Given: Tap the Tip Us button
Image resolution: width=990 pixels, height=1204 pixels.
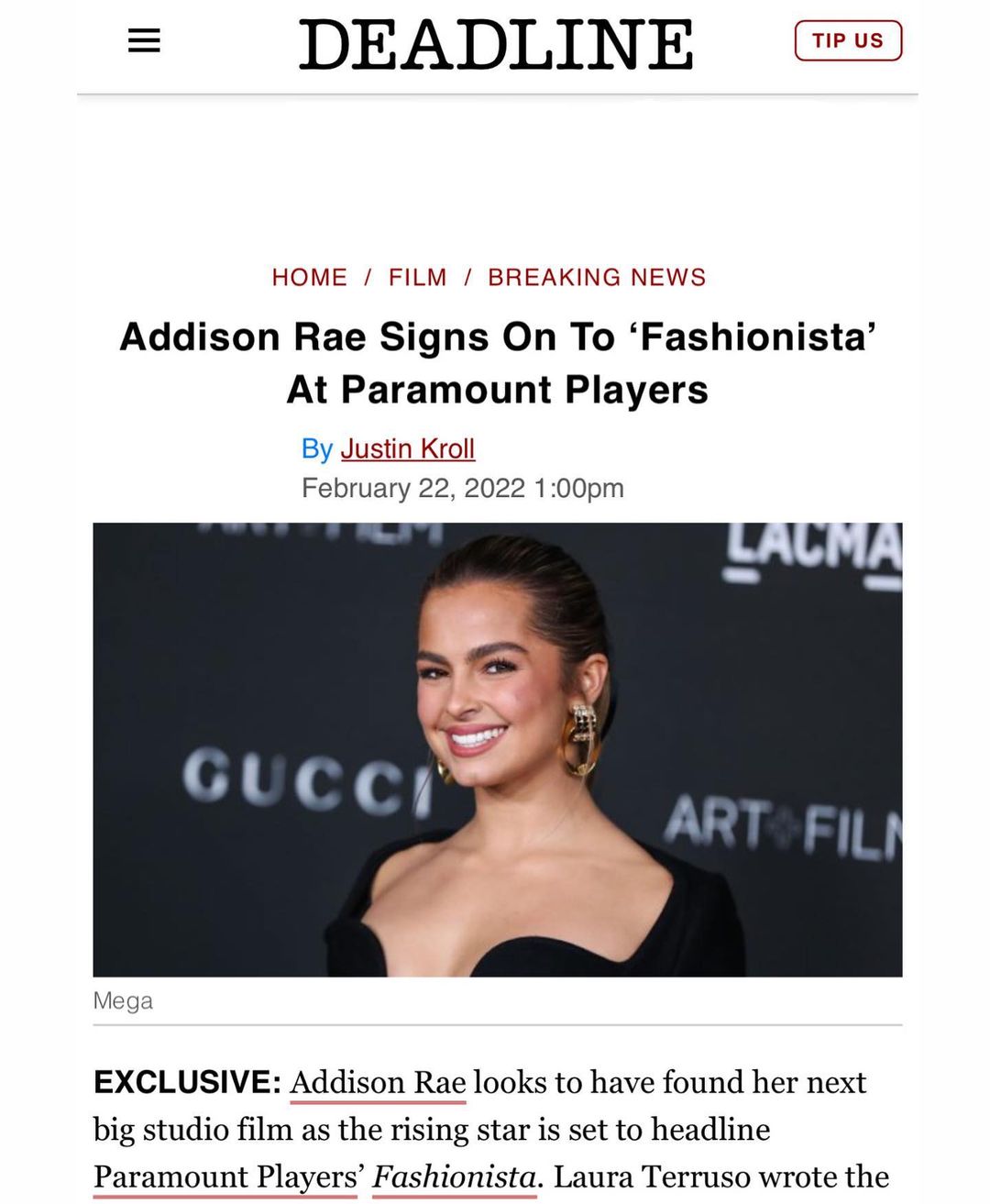Looking at the screenshot, I should point(848,41).
